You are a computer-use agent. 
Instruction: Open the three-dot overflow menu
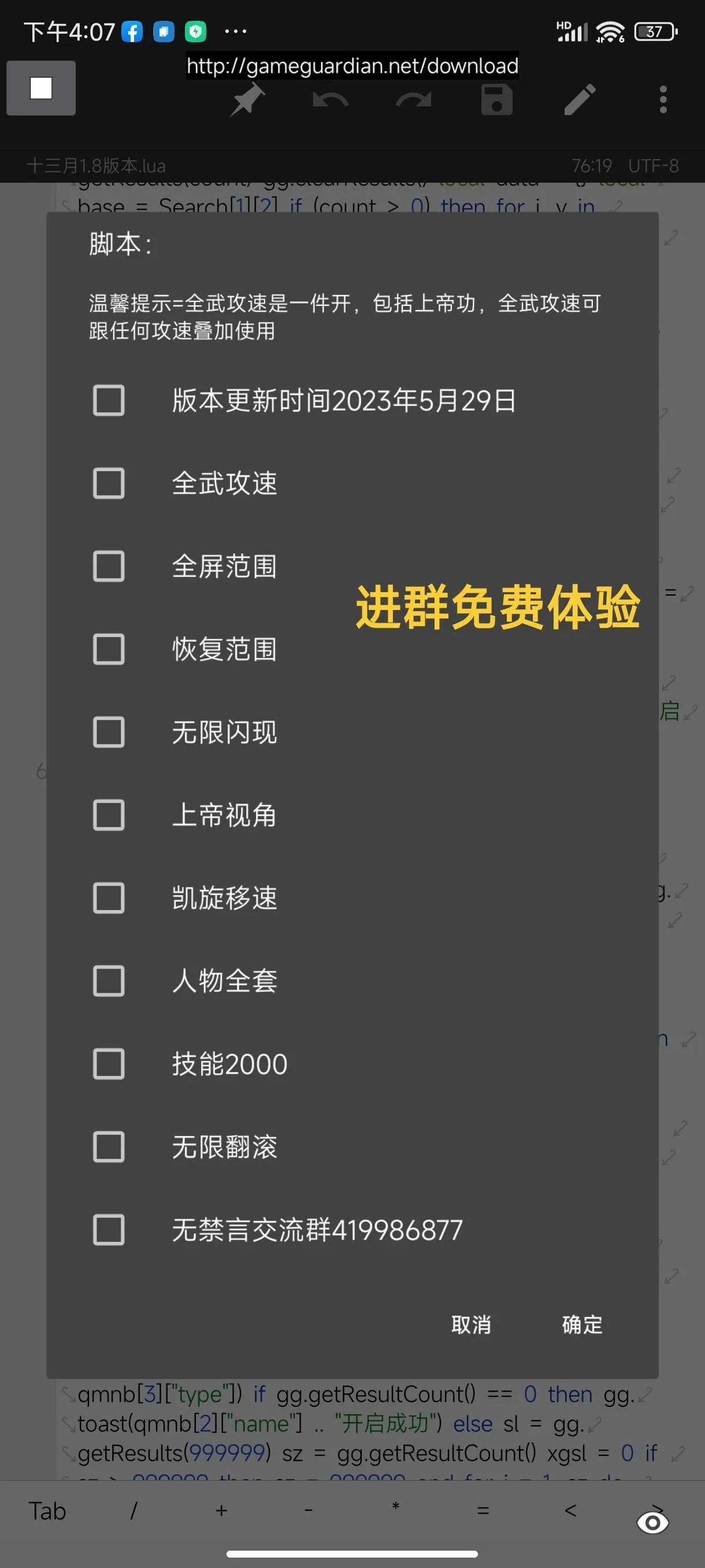pos(663,99)
